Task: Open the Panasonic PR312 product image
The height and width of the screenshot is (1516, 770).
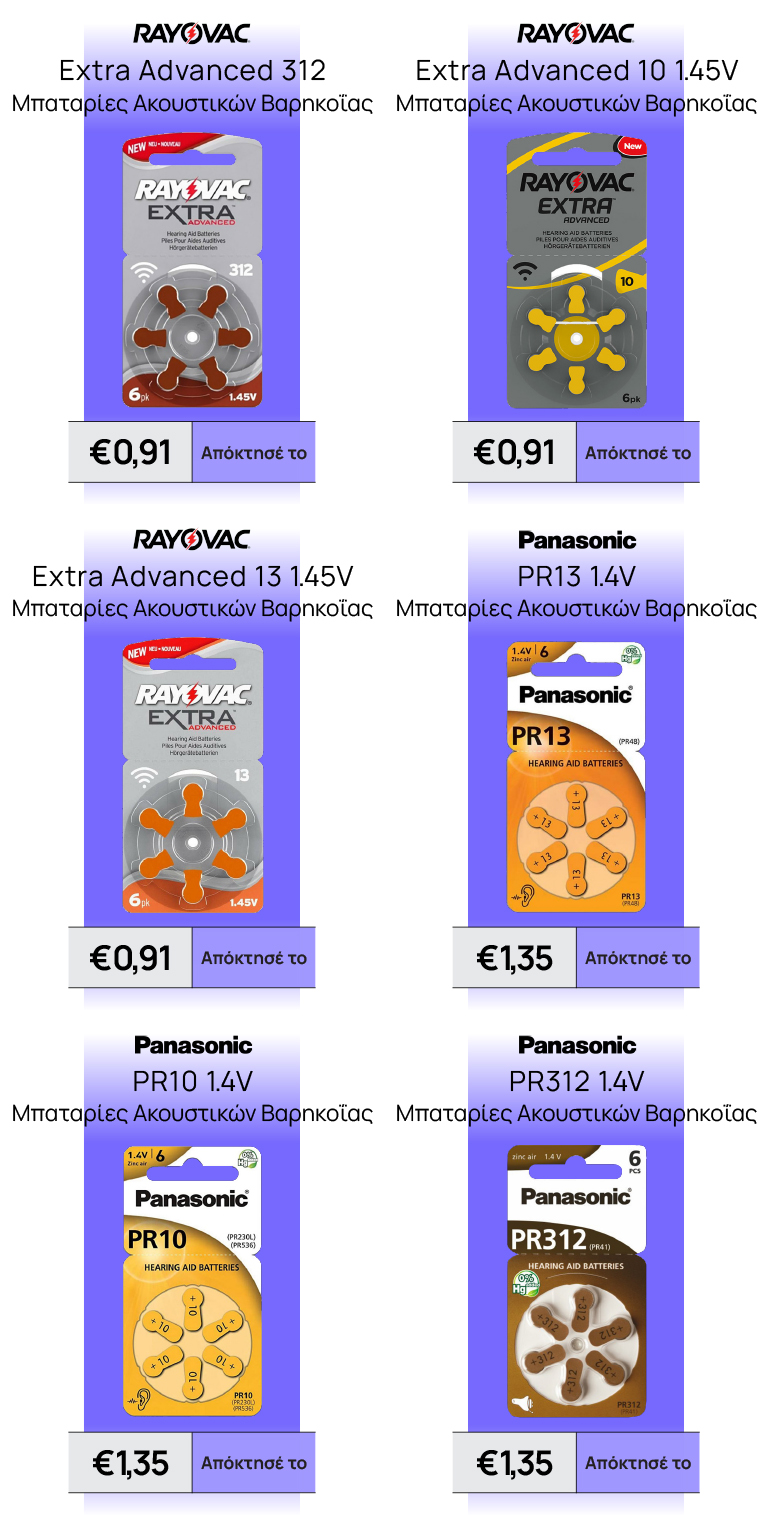Action: click(576, 1282)
